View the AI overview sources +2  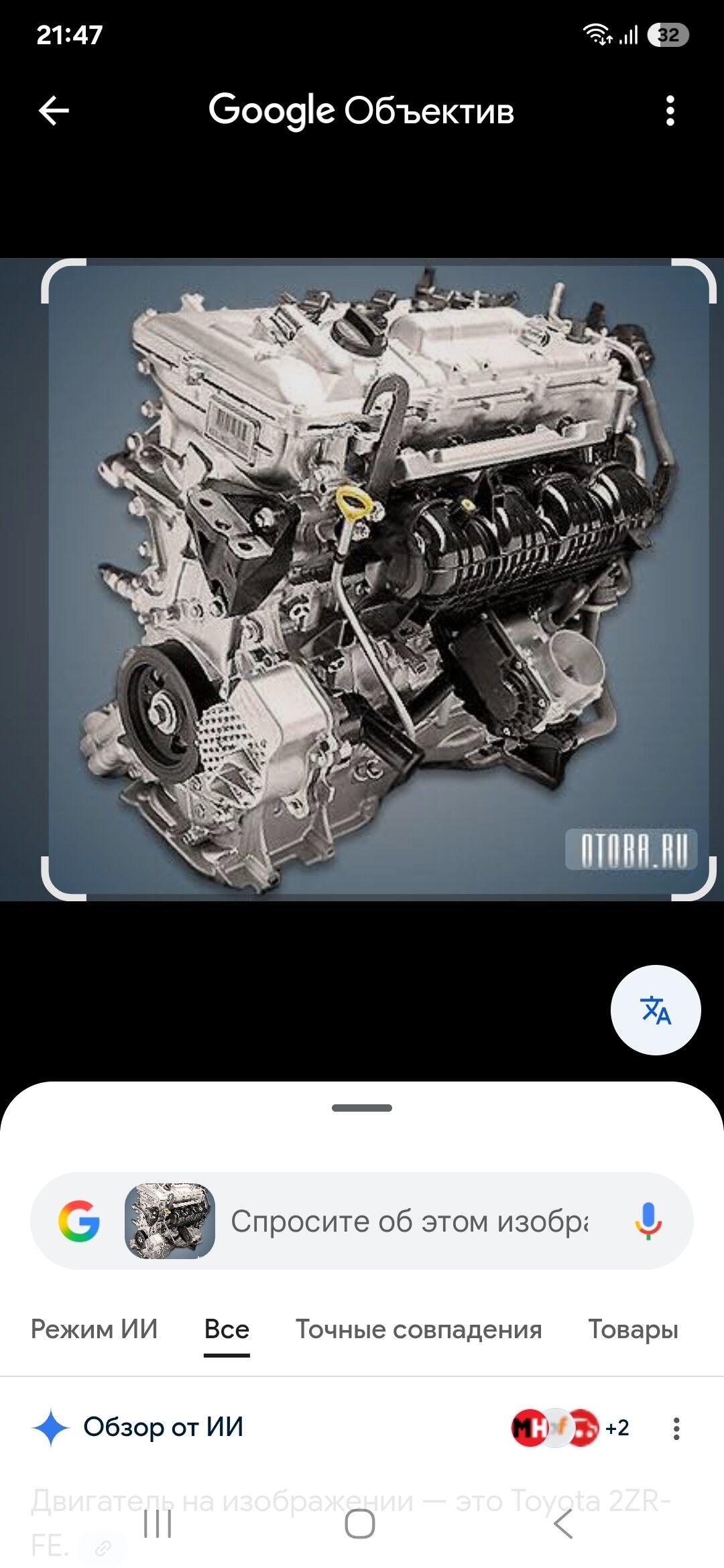pos(570,1428)
